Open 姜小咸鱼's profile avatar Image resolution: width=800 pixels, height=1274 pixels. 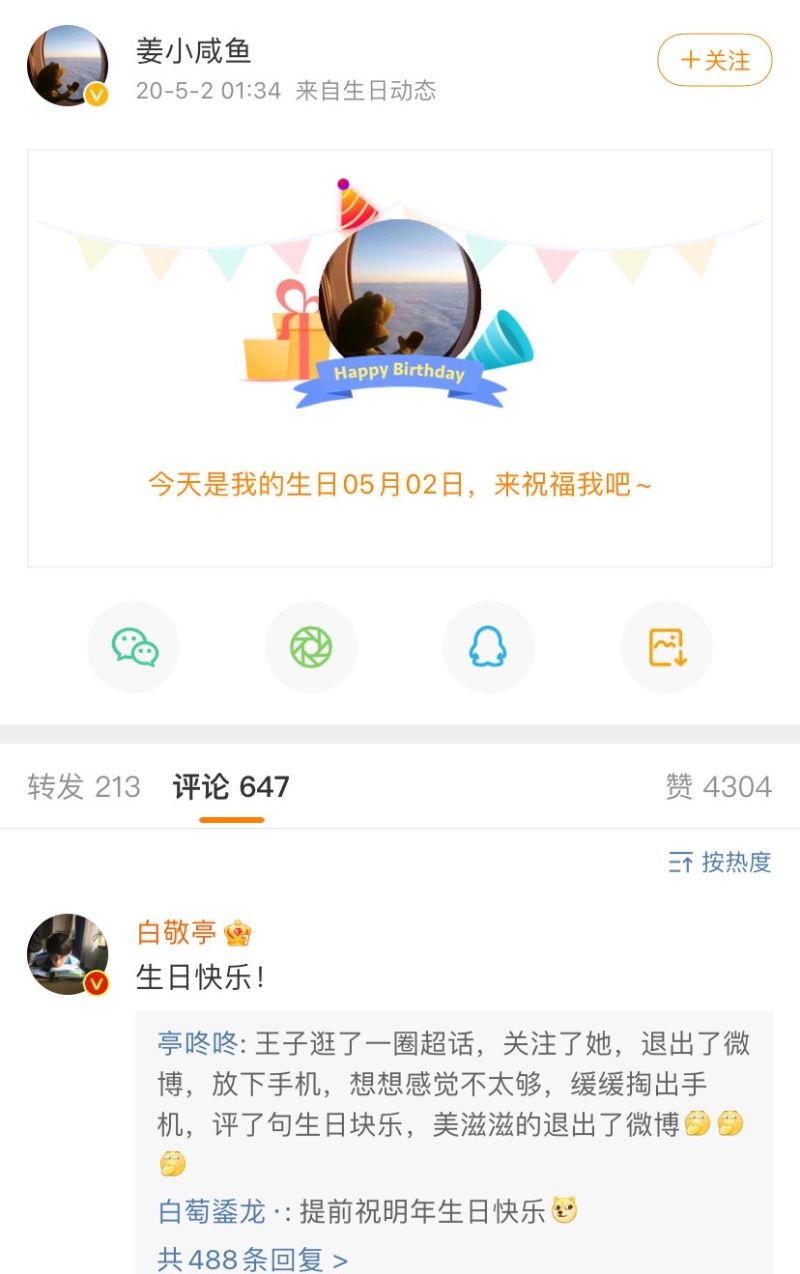[67, 66]
